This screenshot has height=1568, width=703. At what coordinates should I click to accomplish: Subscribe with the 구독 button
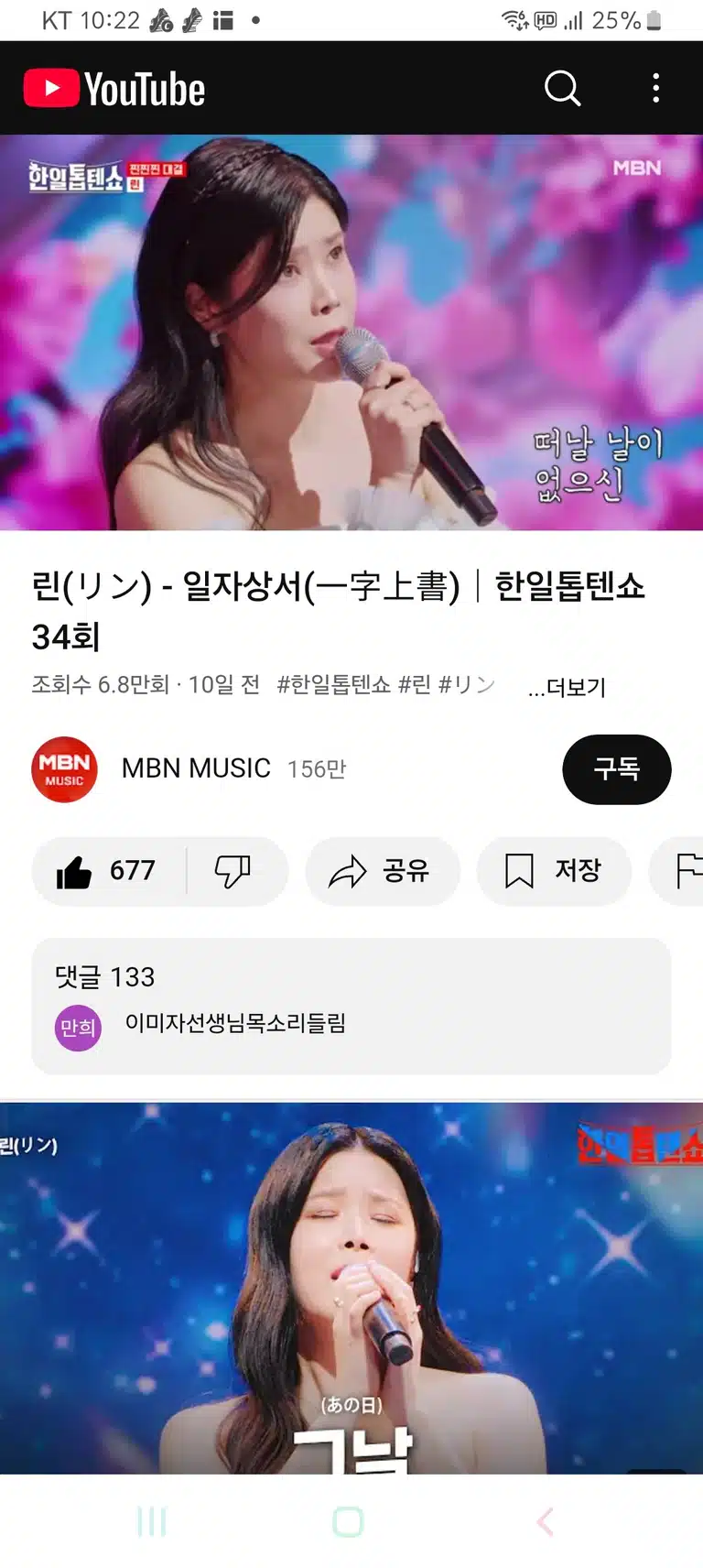(616, 769)
